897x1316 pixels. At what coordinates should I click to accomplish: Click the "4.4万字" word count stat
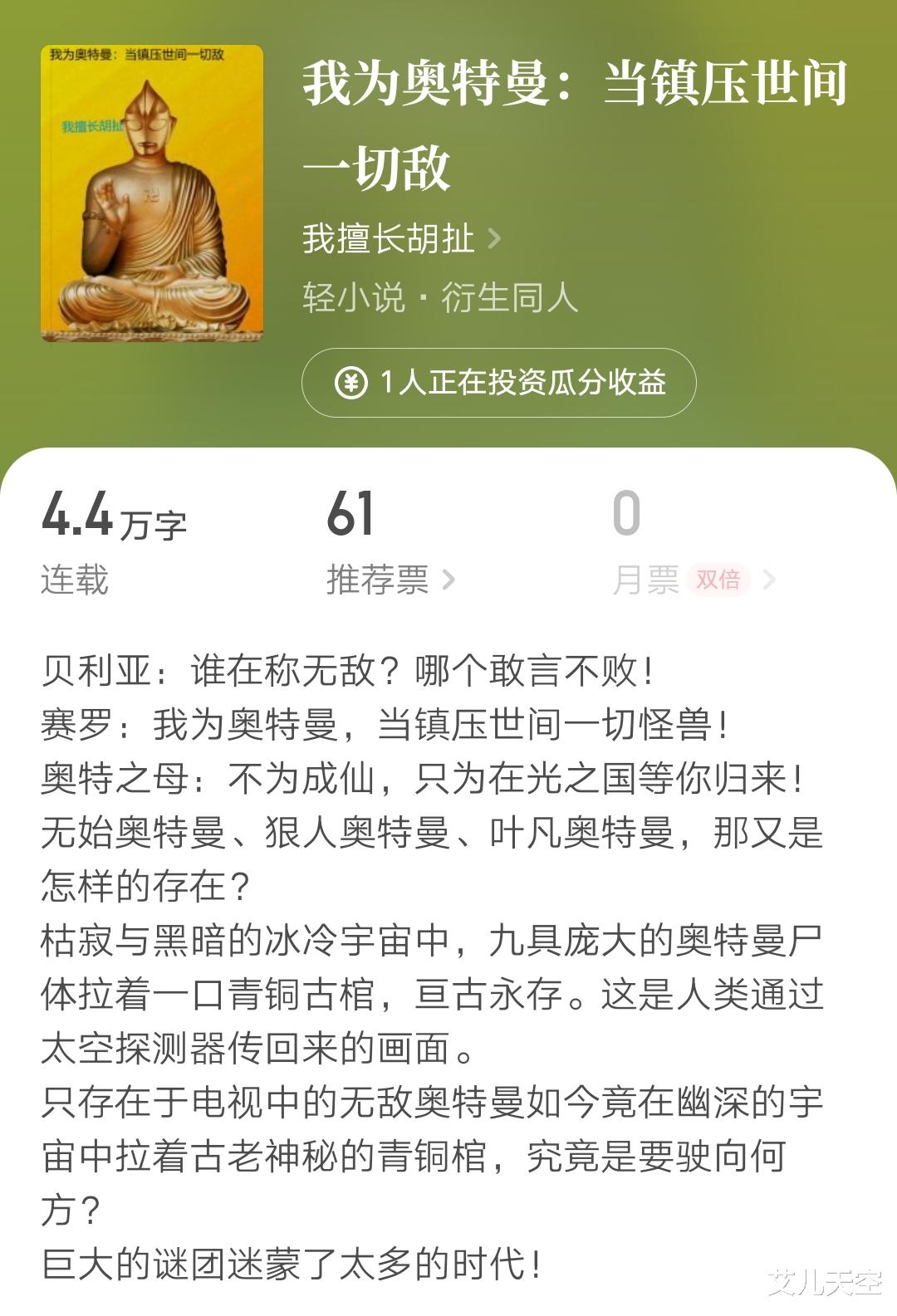tap(116, 519)
